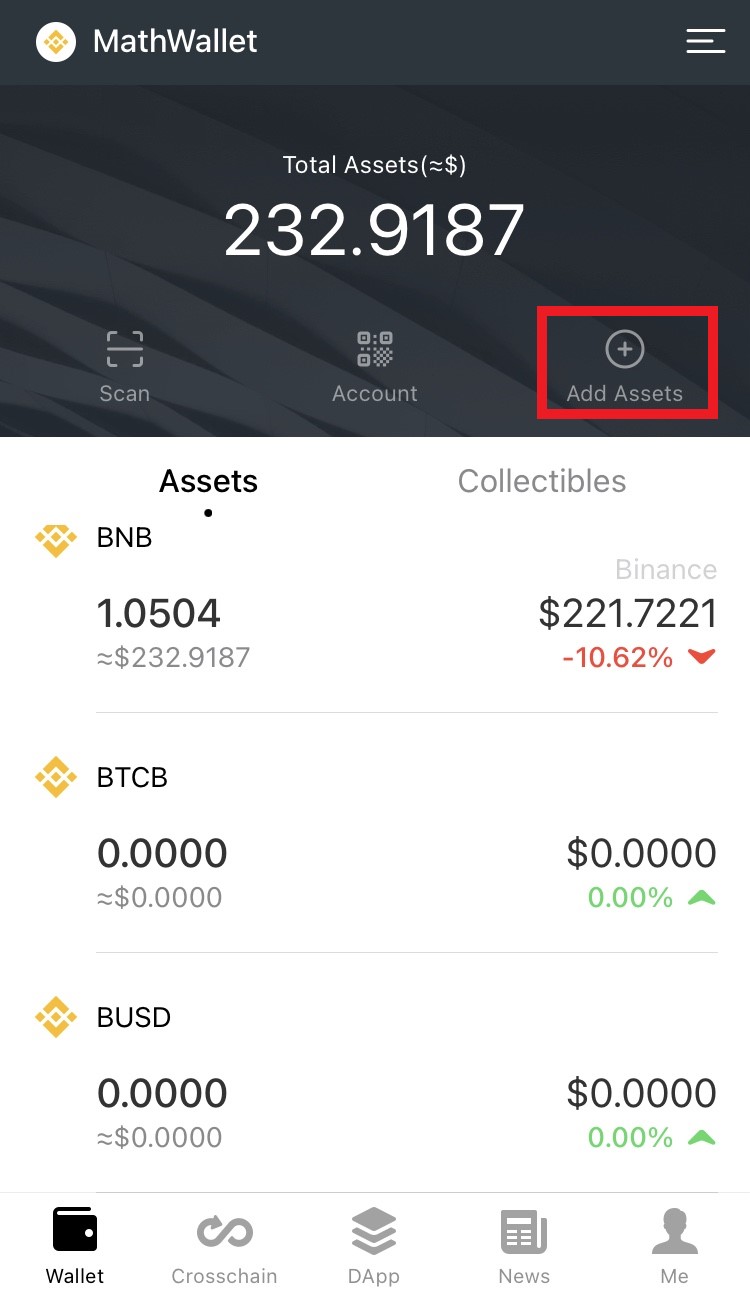The image size is (750, 1291).
Task: Select the Assets tab
Action: click(x=208, y=481)
